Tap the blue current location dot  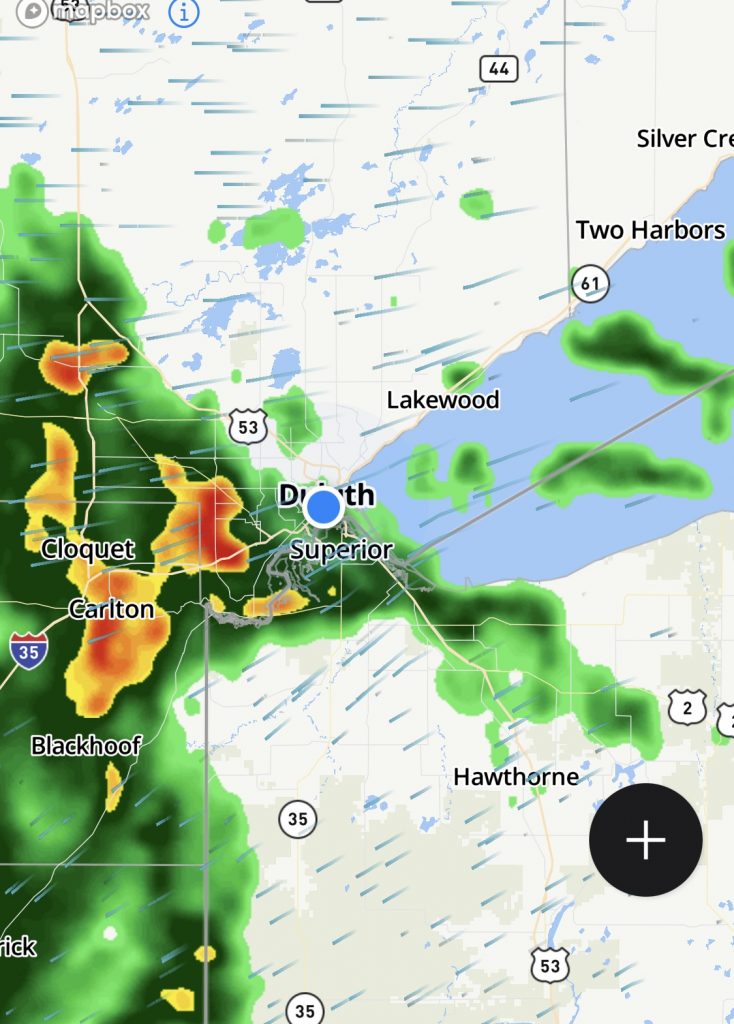coord(324,508)
